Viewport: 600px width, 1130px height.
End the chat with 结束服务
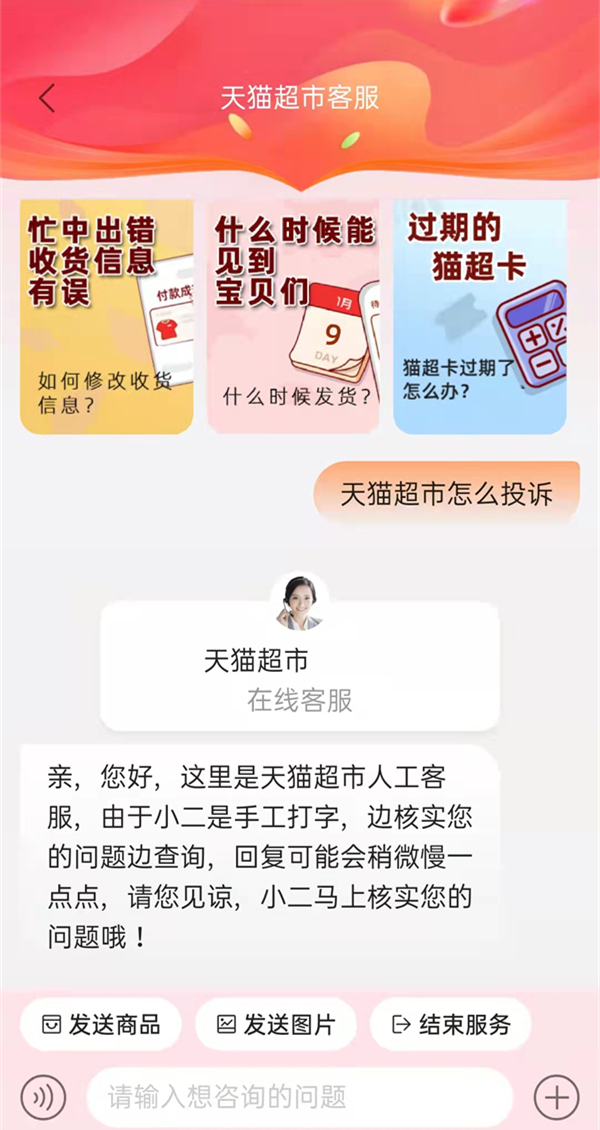click(x=450, y=1024)
